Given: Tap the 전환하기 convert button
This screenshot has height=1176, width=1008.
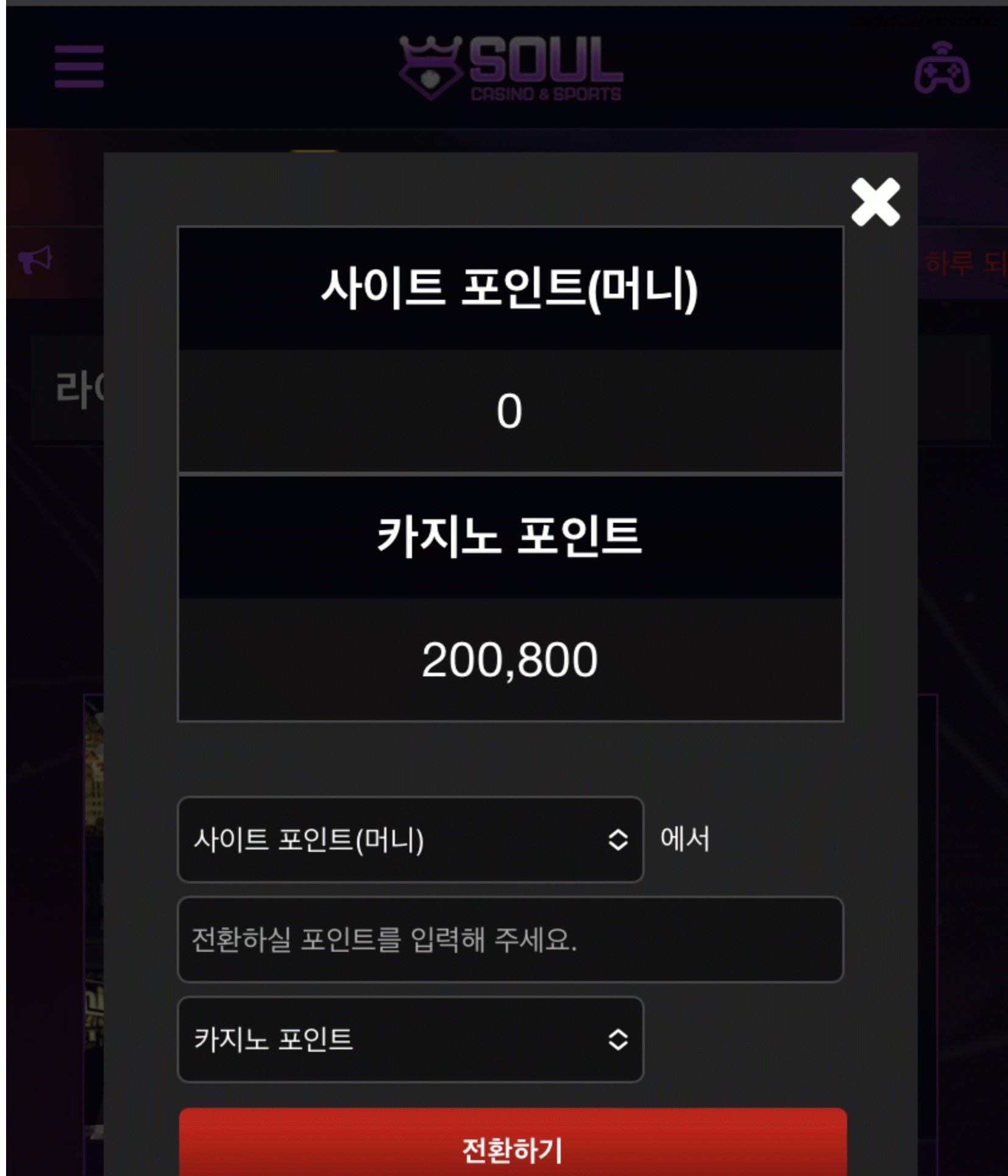Looking at the screenshot, I should (x=513, y=1149).
